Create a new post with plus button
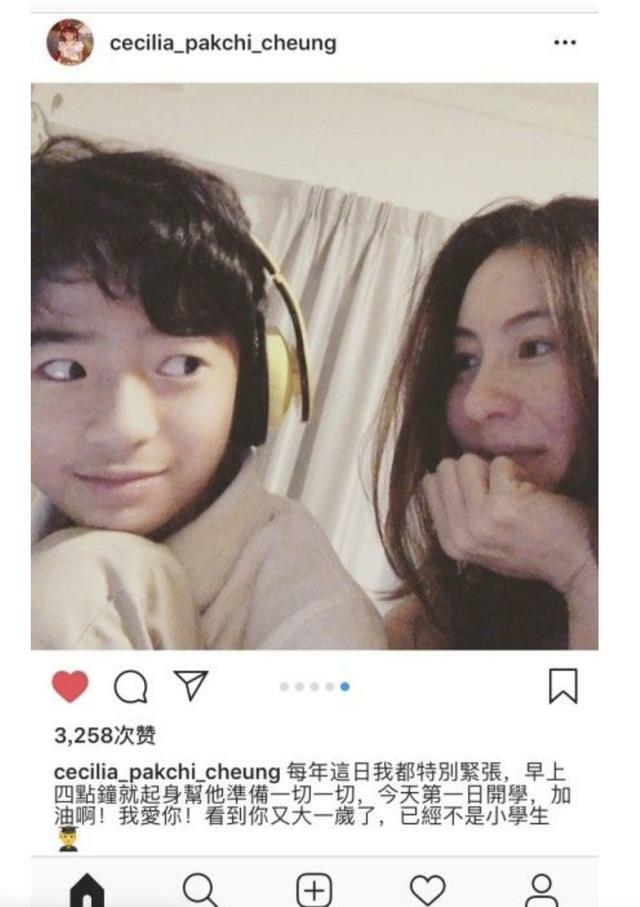The height and width of the screenshot is (907, 640). [314, 890]
